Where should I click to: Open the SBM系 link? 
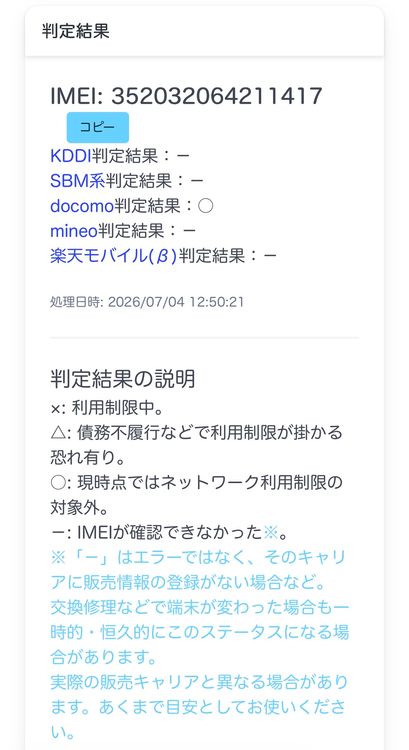(77, 180)
